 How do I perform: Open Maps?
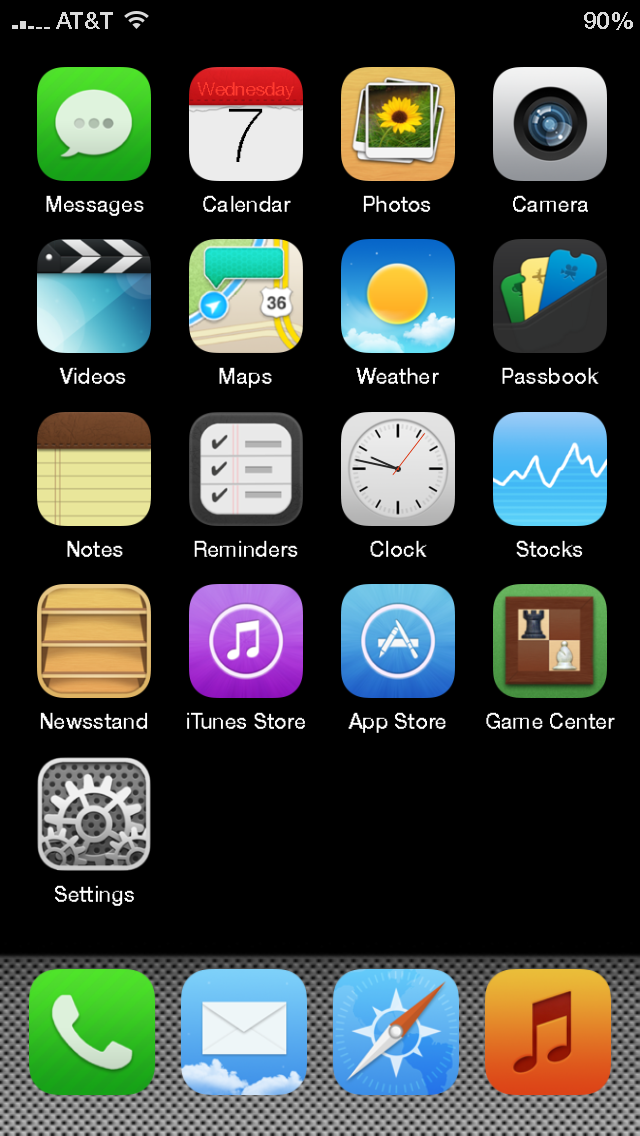tap(246, 296)
